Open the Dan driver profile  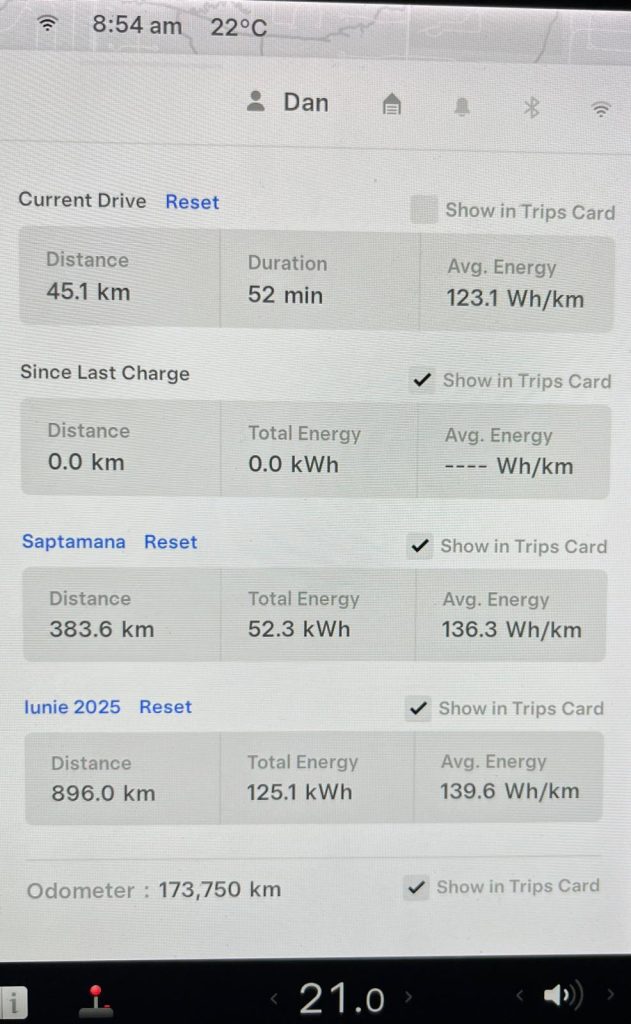pos(288,102)
